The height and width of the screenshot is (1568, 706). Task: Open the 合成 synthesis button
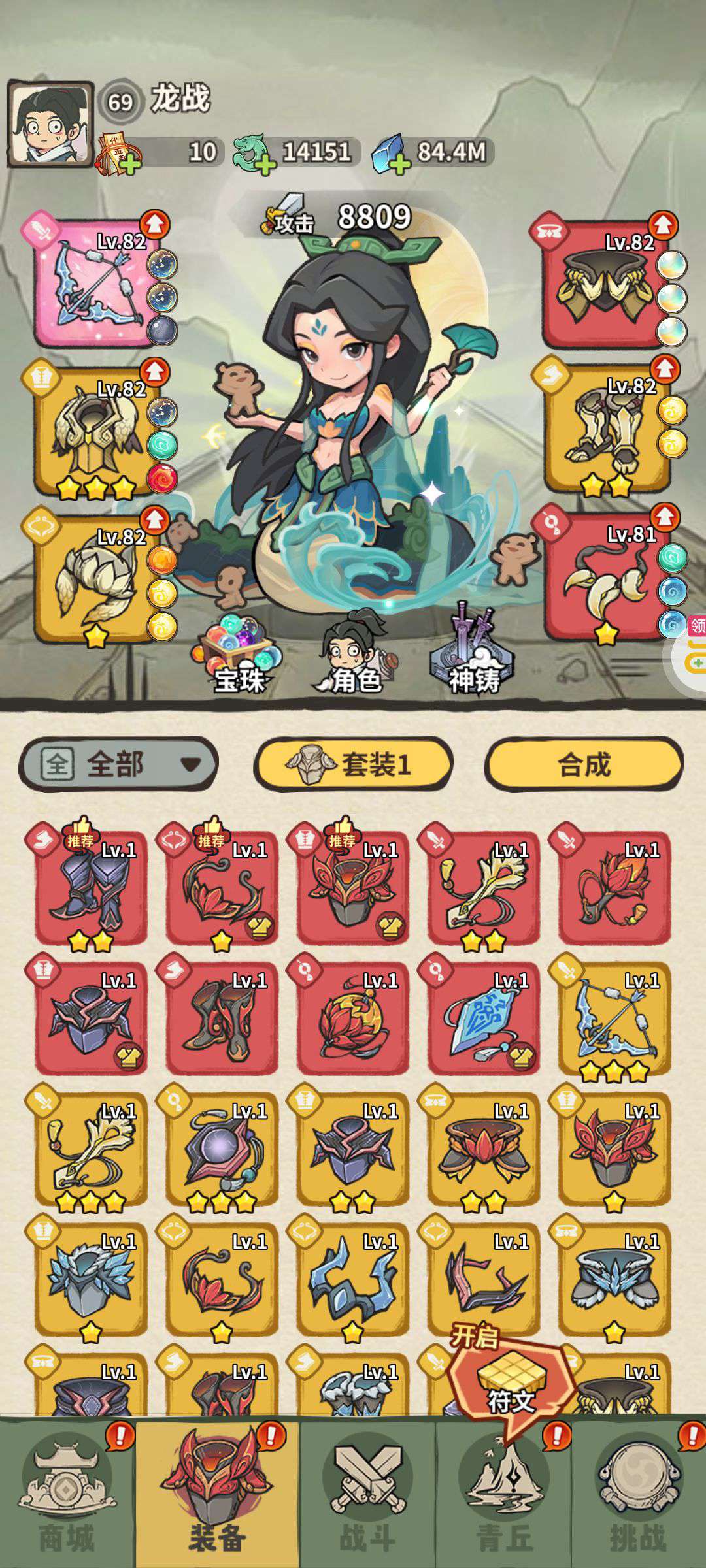pyautogui.click(x=583, y=764)
